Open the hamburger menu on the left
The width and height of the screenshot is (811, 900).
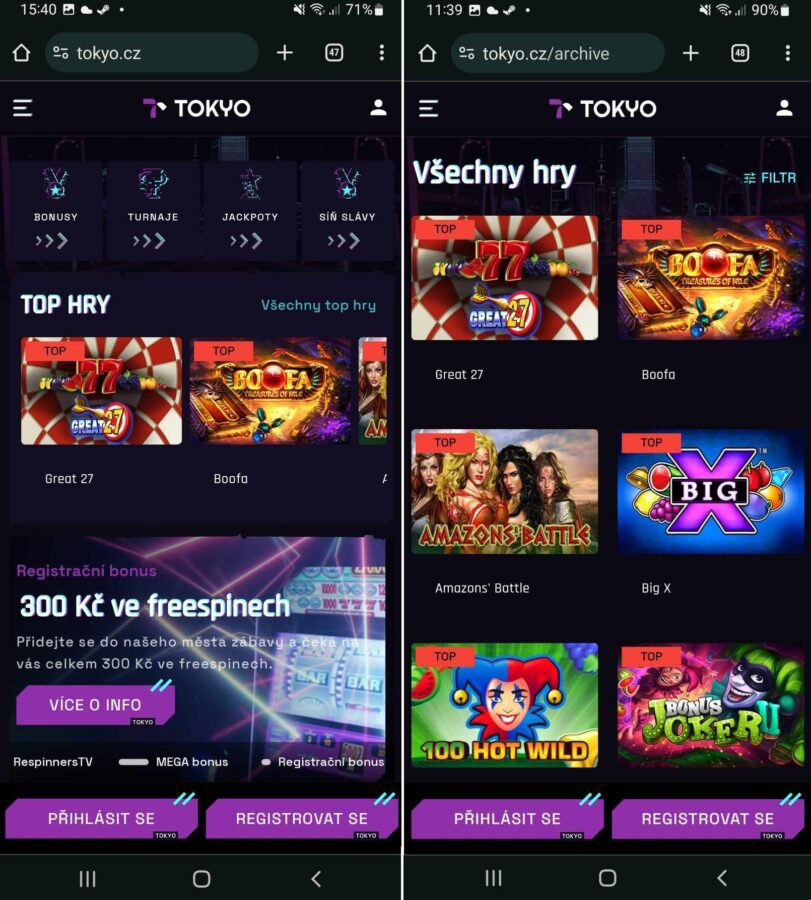point(22,107)
